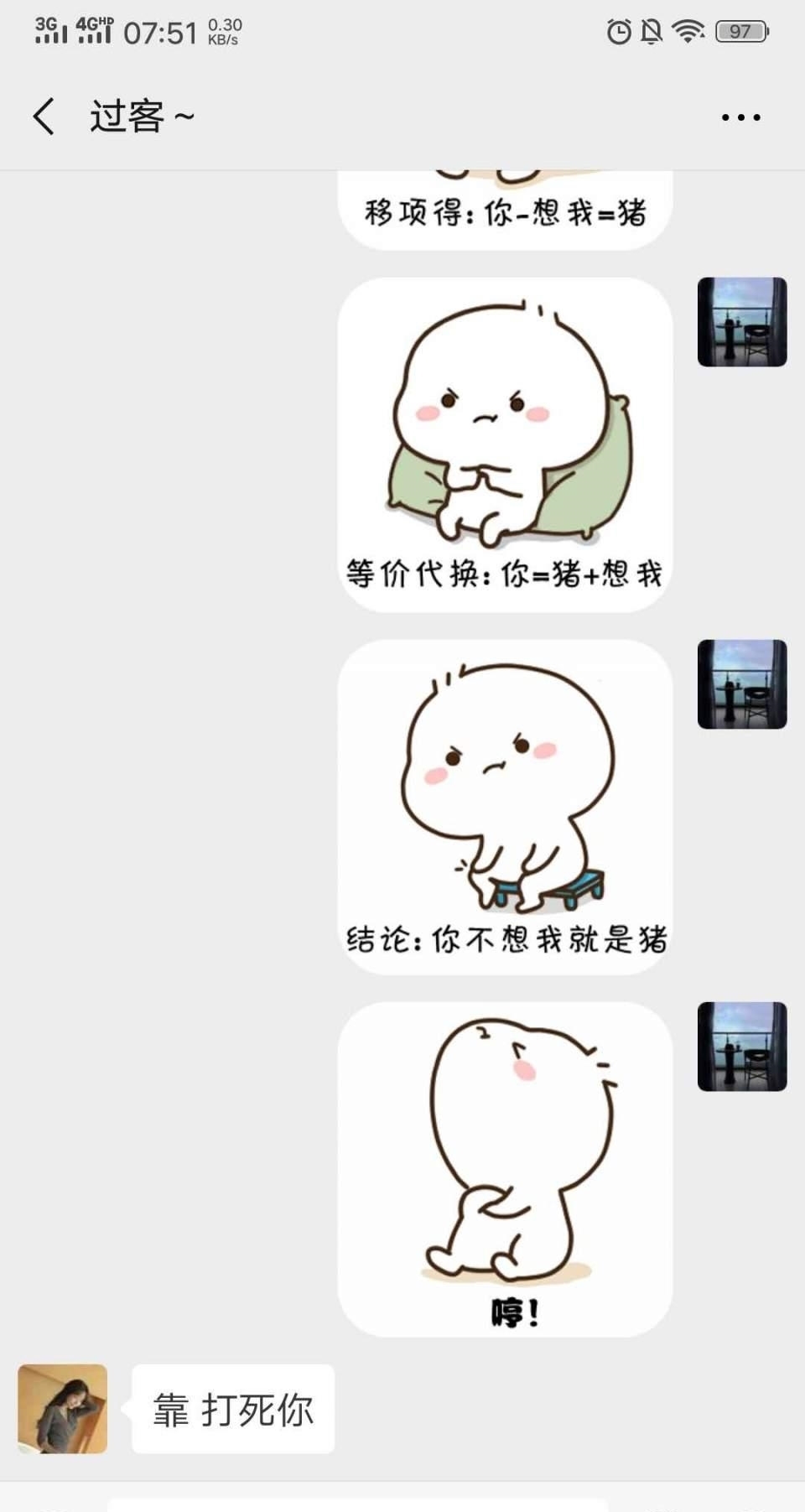Go back from the 过客~ chat
805x1512 pixels.
(x=44, y=116)
